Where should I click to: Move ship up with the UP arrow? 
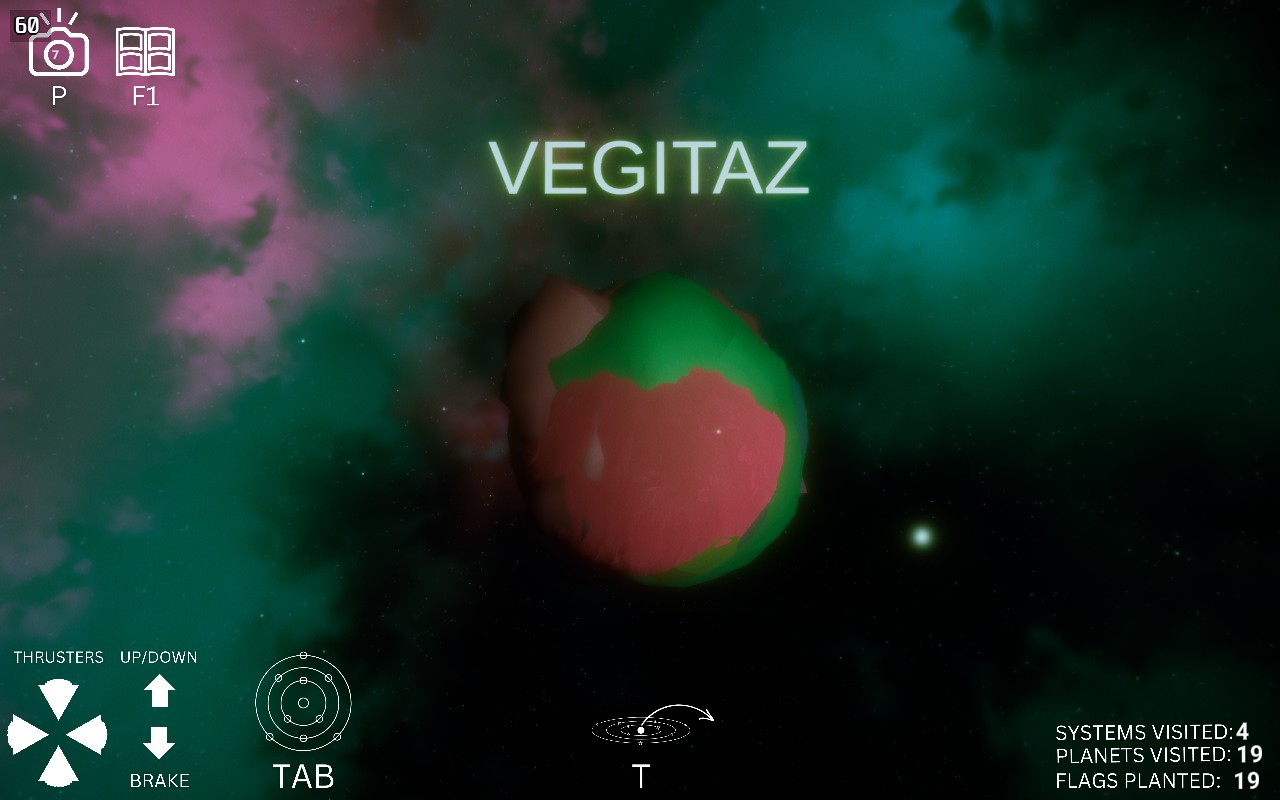[x=159, y=690]
